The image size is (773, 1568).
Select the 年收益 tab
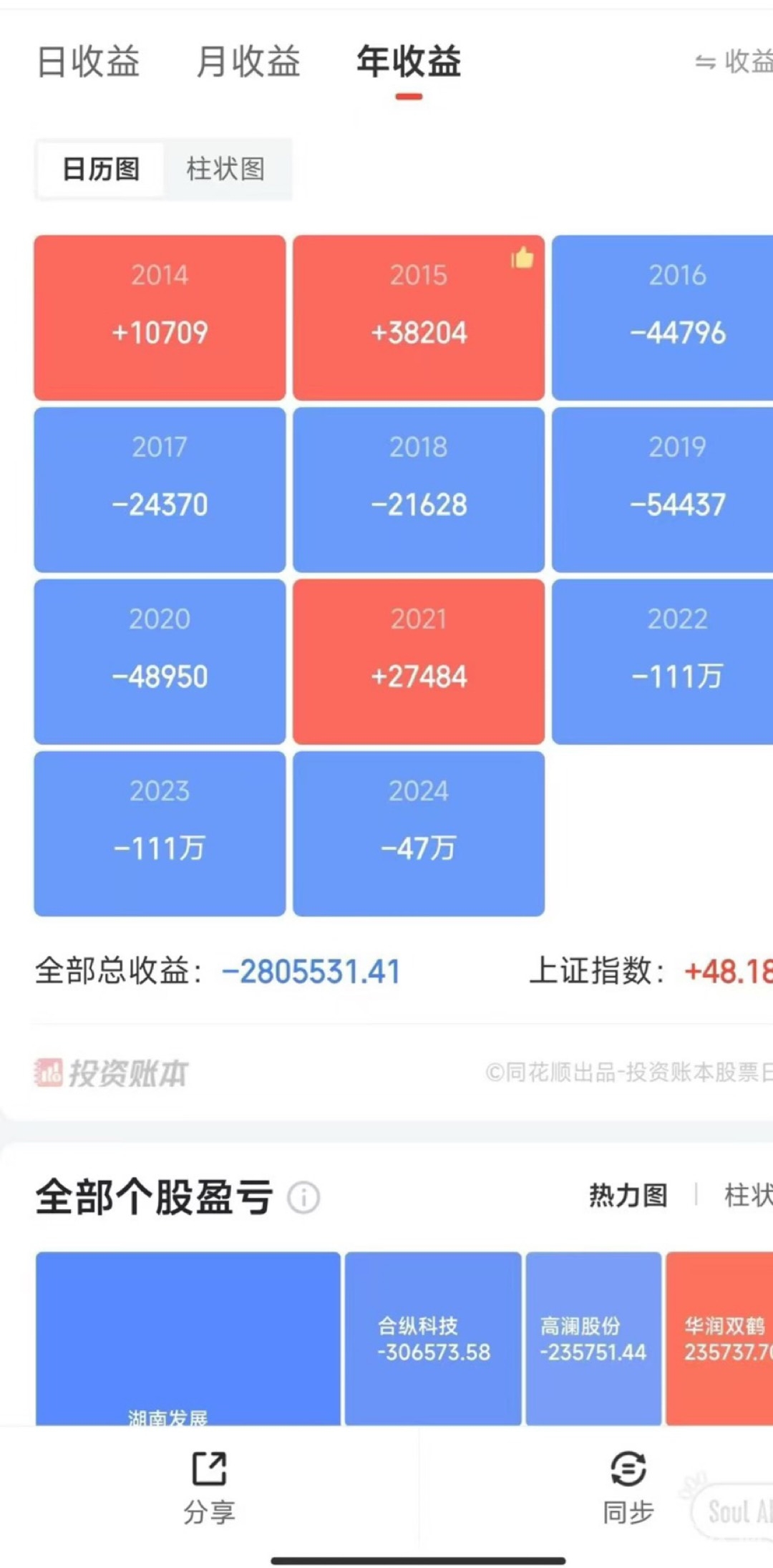point(409,62)
